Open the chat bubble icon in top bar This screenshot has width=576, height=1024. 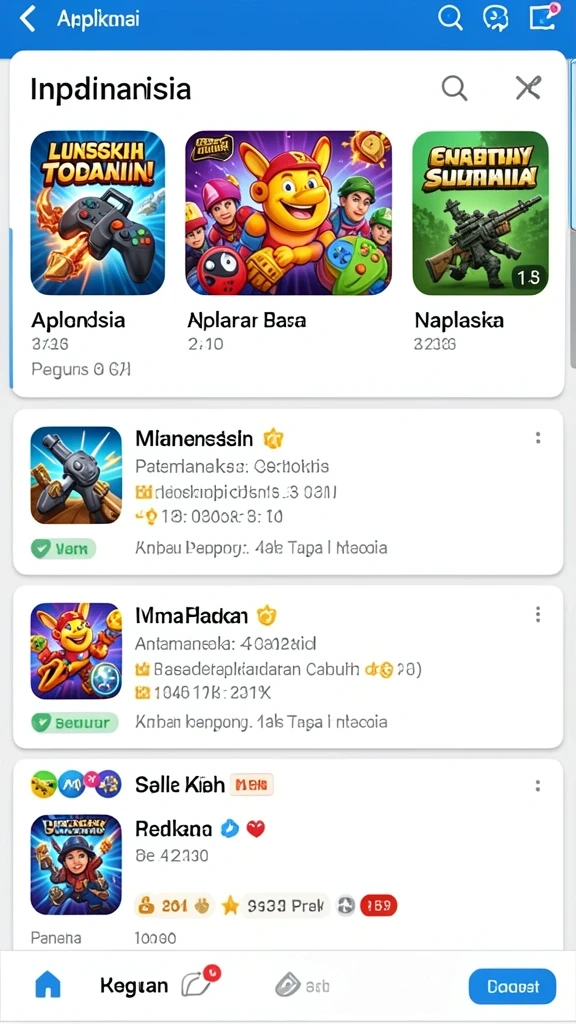[x=495, y=18]
